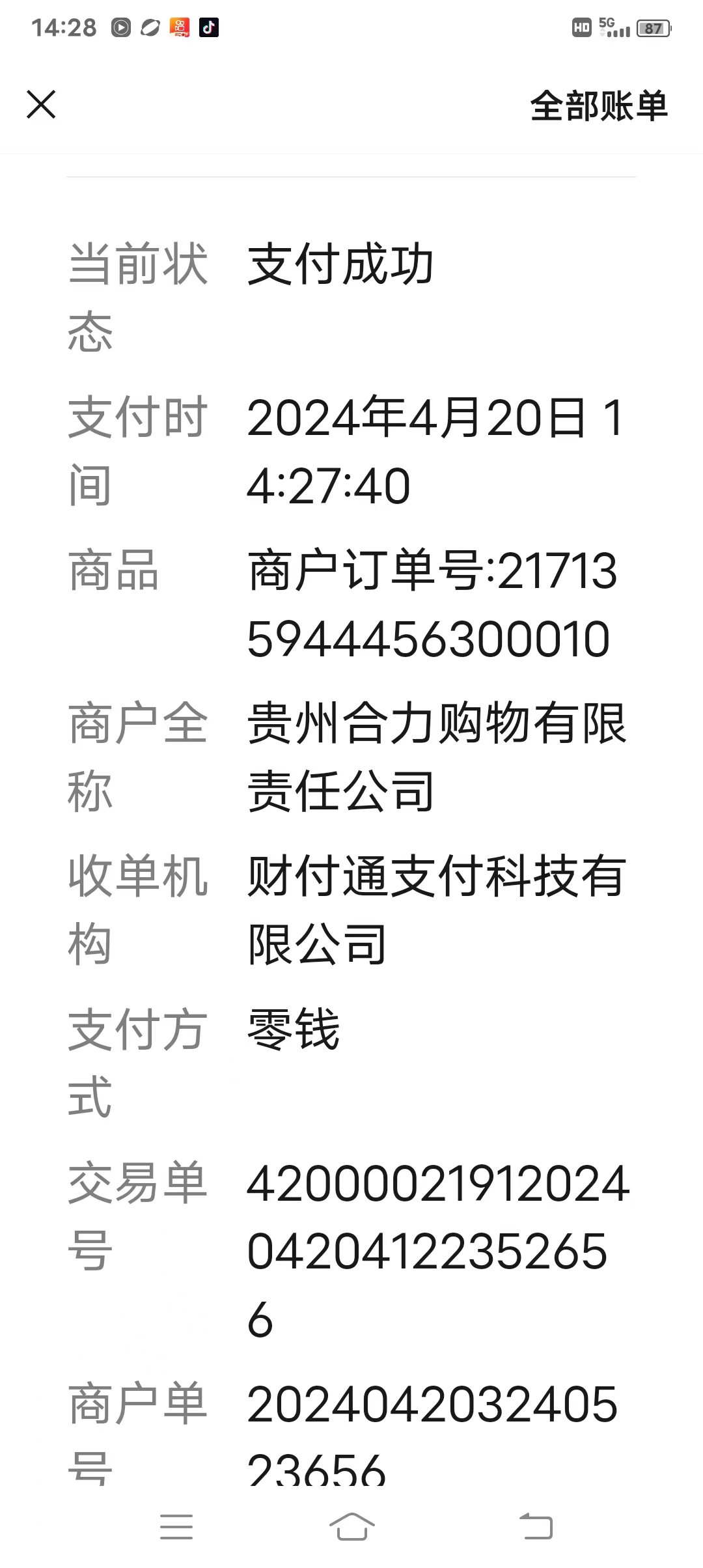Close the payment details page
Image resolution: width=703 pixels, height=1568 pixels.
point(41,105)
